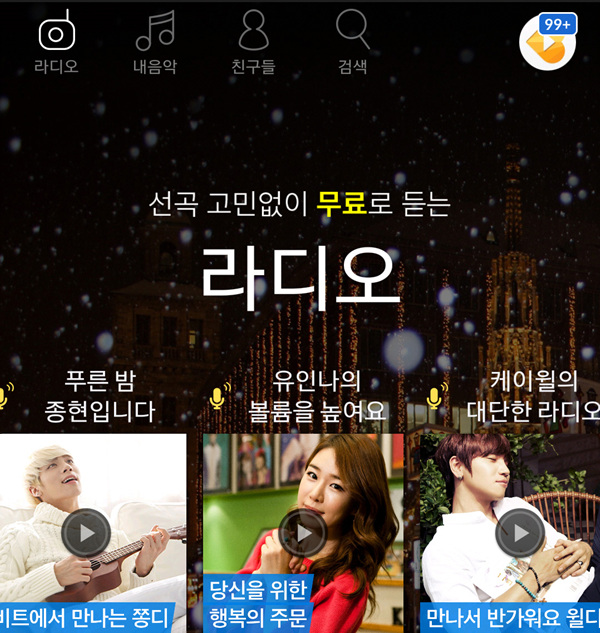
Task: Play 푸른 밤 종현입니다 radio
Action: point(86,533)
